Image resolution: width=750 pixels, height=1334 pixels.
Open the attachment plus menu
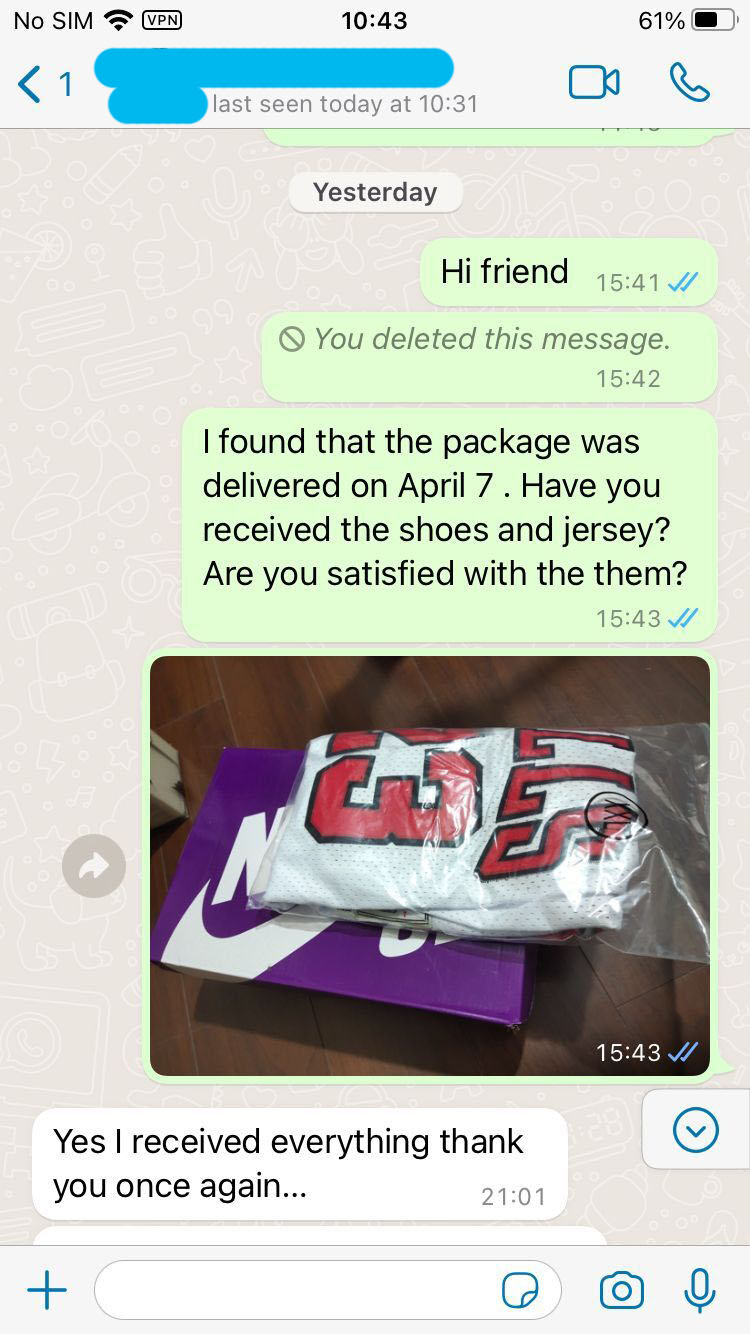point(47,1291)
